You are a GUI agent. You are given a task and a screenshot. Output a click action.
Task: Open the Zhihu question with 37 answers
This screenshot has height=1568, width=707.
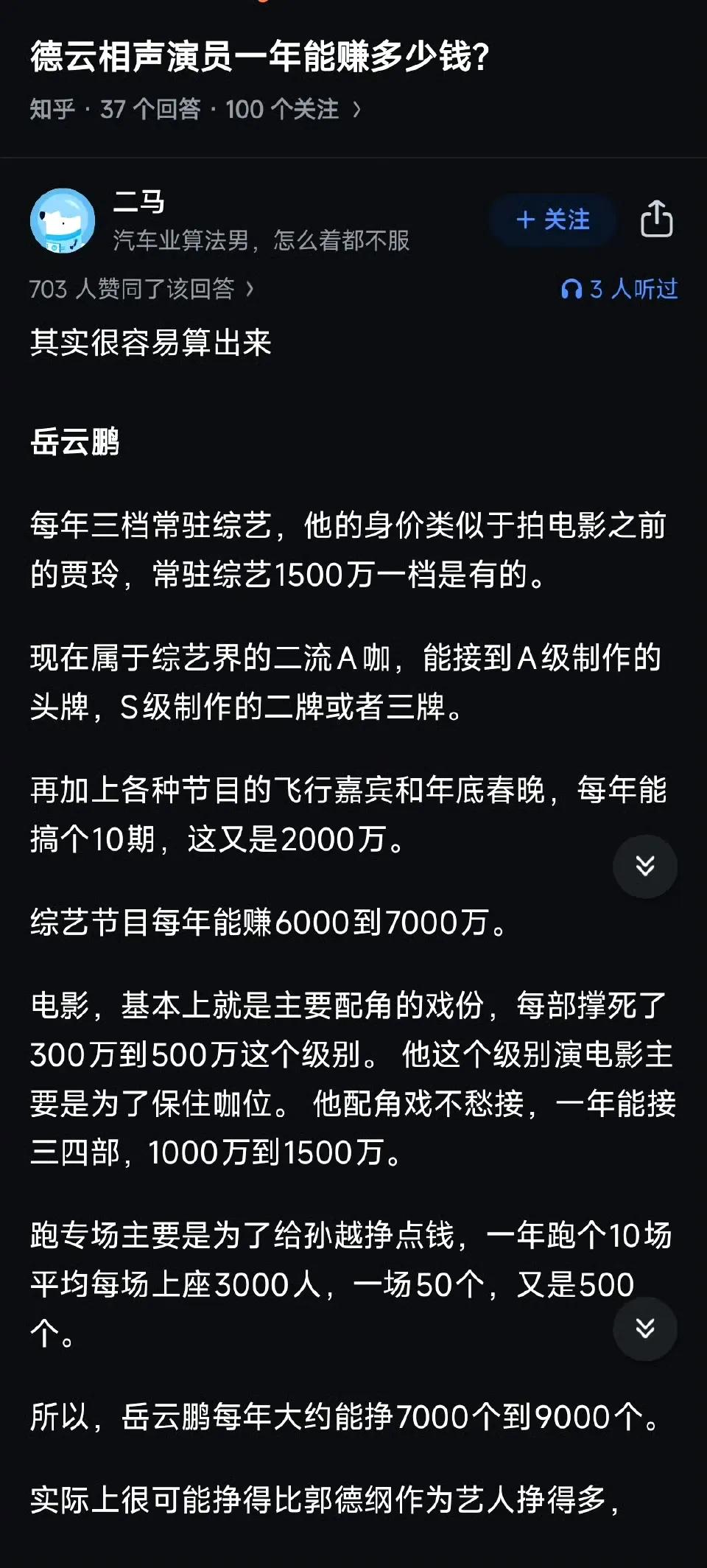point(195,110)
